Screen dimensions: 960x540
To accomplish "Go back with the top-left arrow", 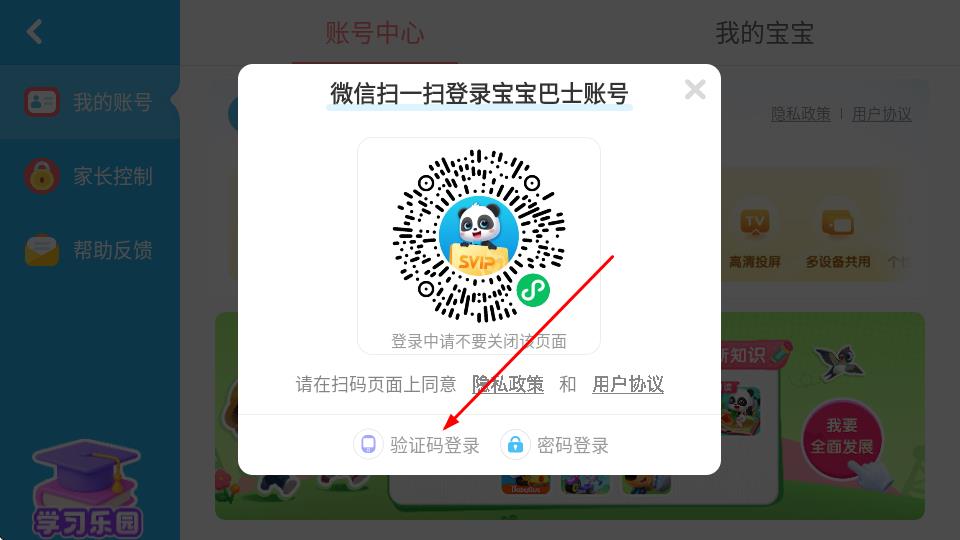I will tap(35, 32).
